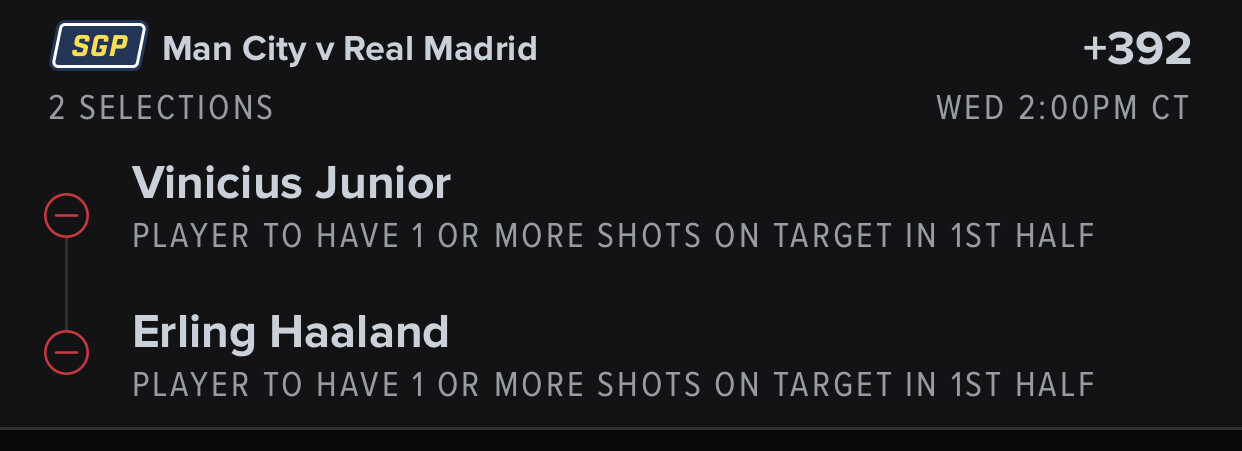The image size is (1242, 451).
Task: Remove the Vinicius Junior selection
Action: click(67, 215)
